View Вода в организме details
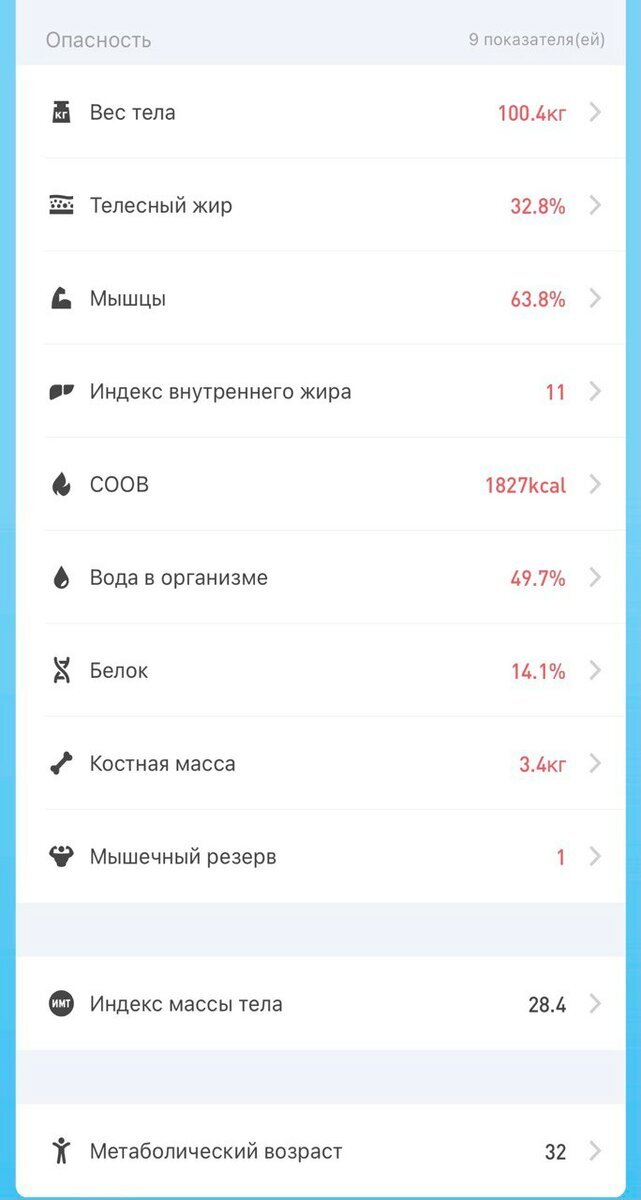The height and width of the screenshot is (1200, 641). [320, 577]
